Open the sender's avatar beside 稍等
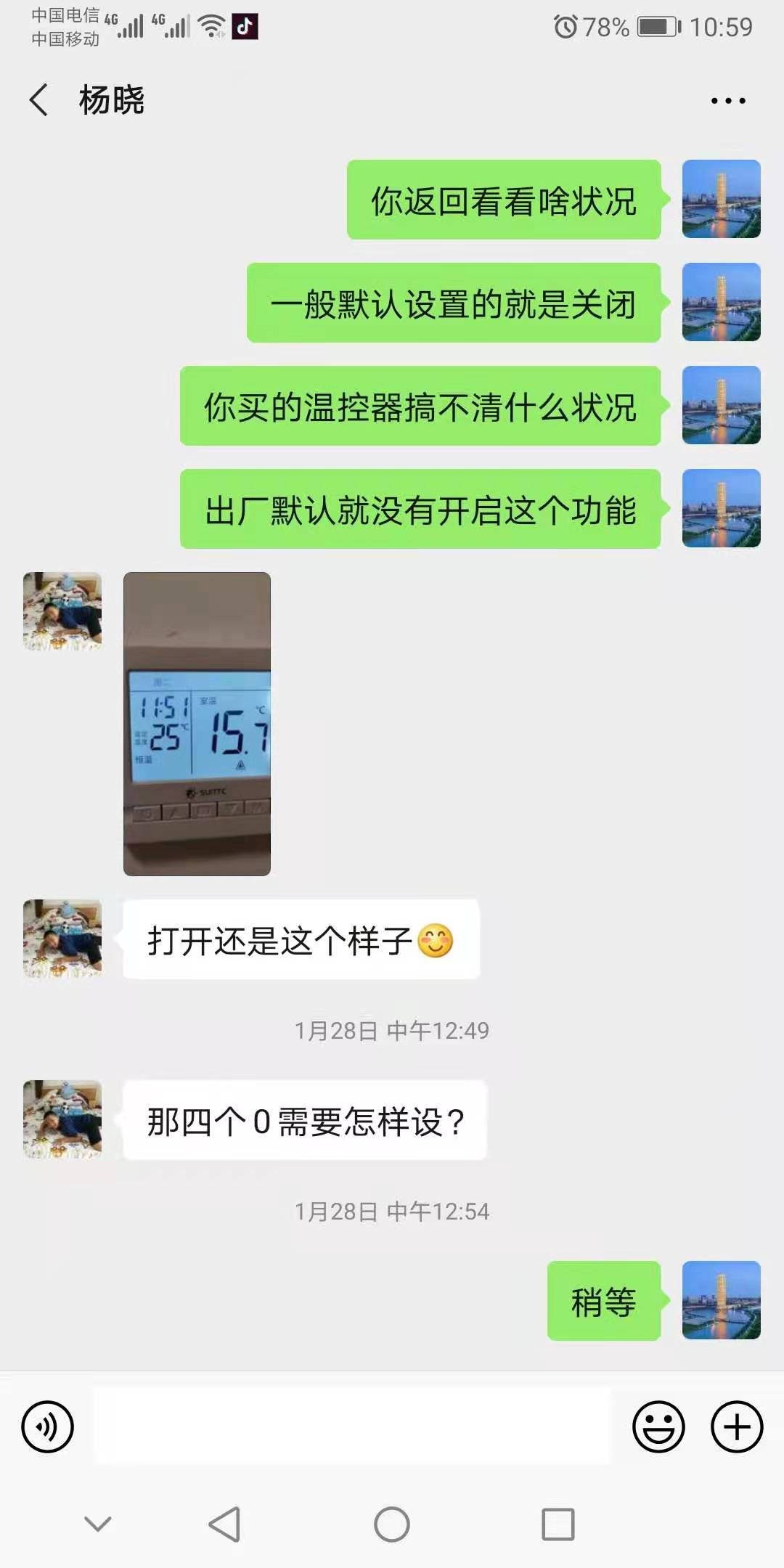Image resolution: width=784 pixels, height=1568 pixels. coord(721,1300)
